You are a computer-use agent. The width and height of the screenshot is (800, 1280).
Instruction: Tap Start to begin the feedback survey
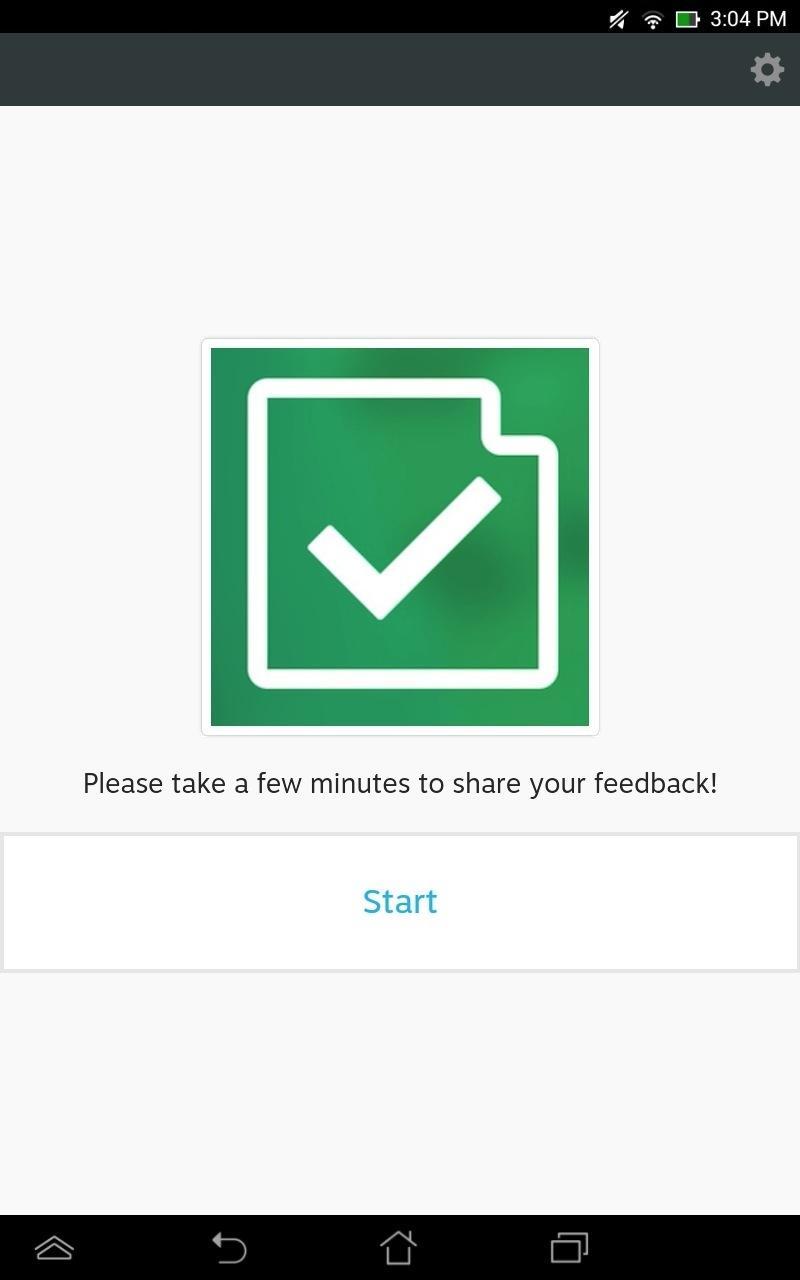[400, 902]
